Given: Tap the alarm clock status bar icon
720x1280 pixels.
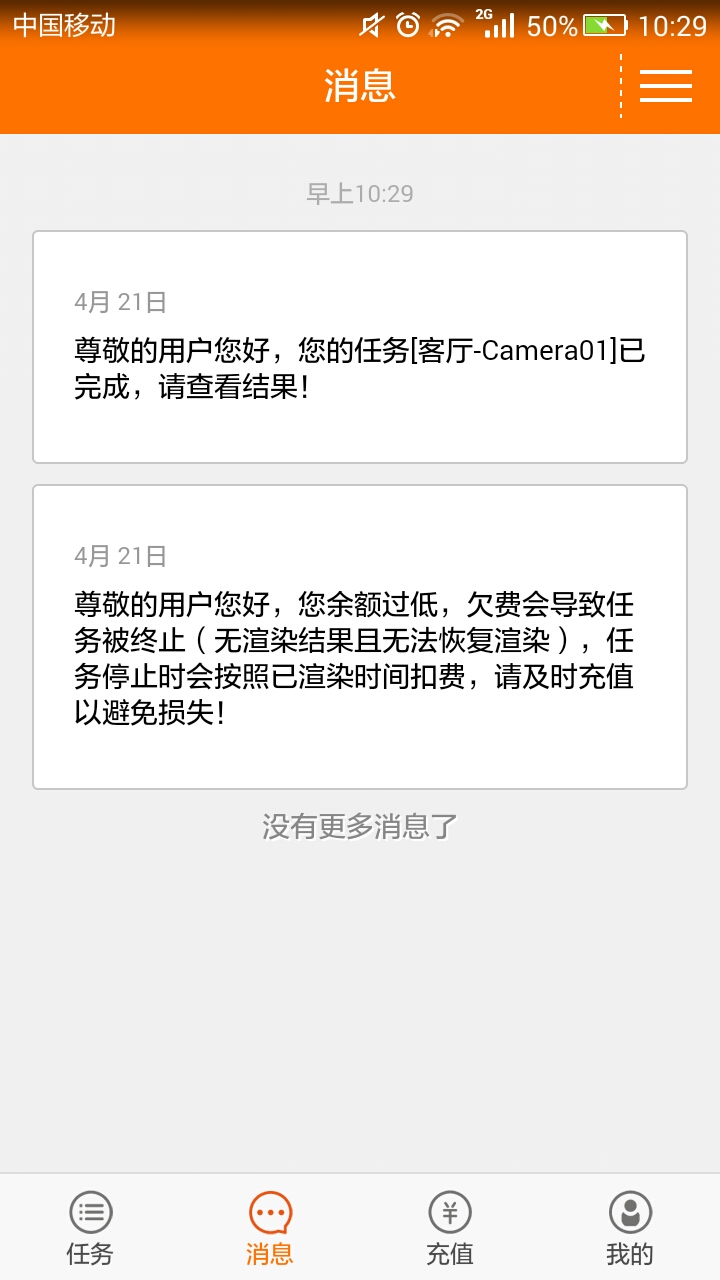Looking at the screenshot, I should tap(409, 25).
